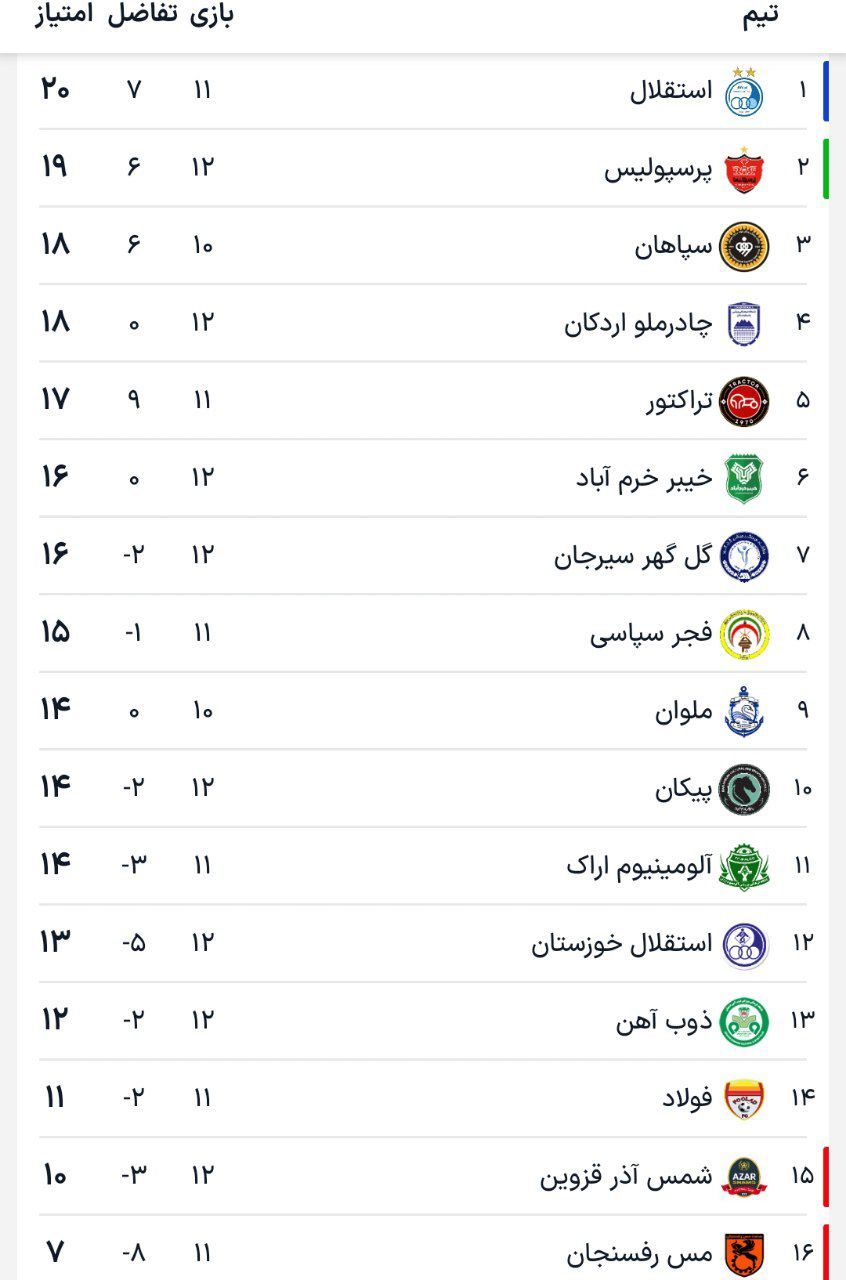The width and height of the screenshot is (846, 1280).
Task: Open the استقلال team row
Action: pos(423,91)
